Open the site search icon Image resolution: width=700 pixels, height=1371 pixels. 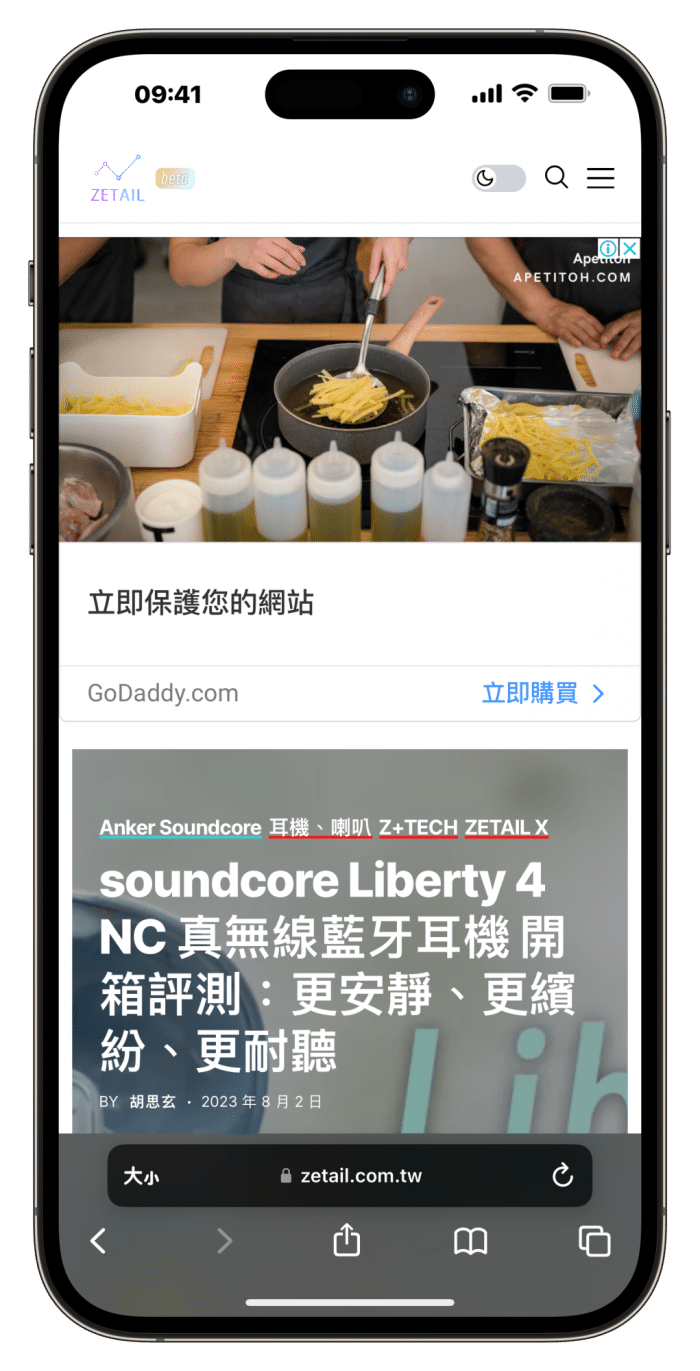tap(556, 178)
